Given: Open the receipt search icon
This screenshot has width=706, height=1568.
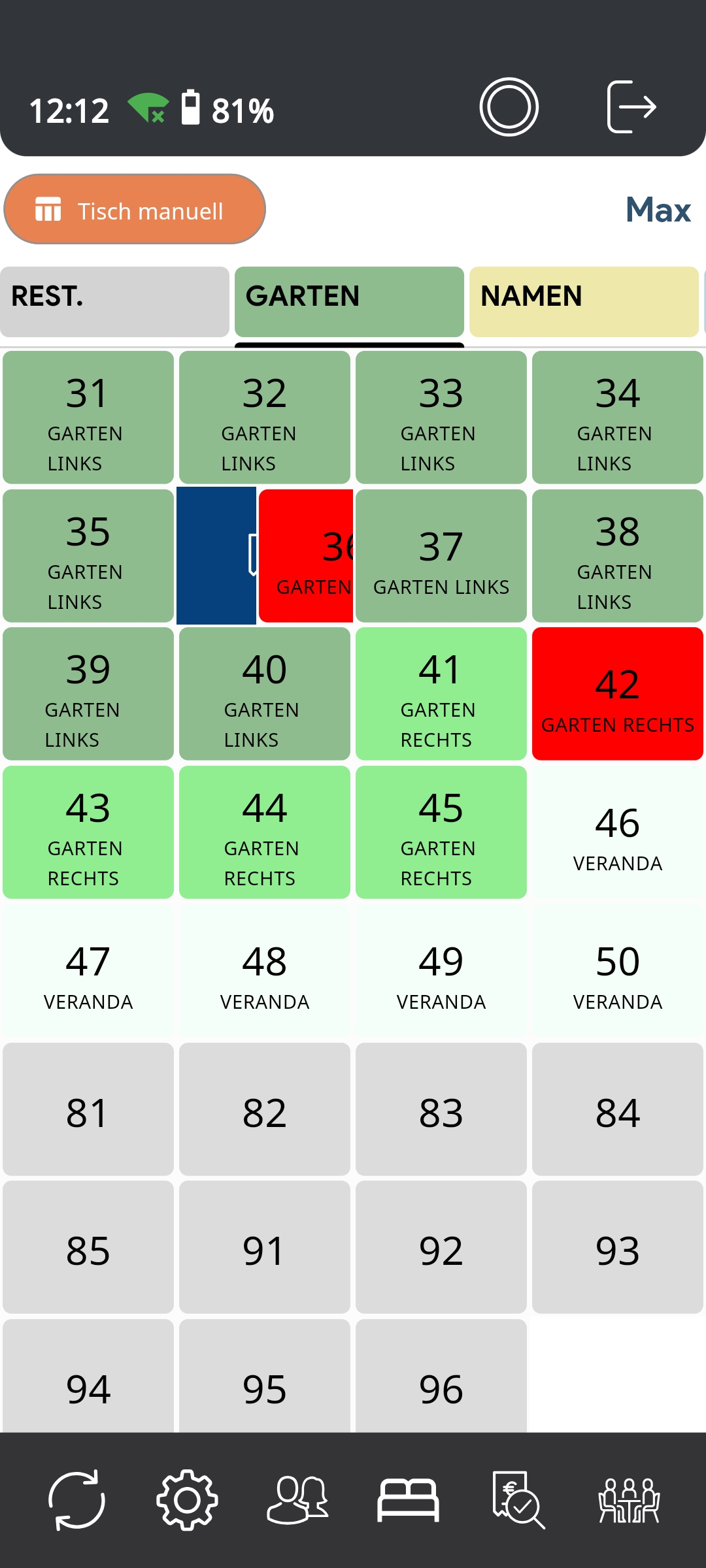Looking at the screenshot, I should point(518,1499).
